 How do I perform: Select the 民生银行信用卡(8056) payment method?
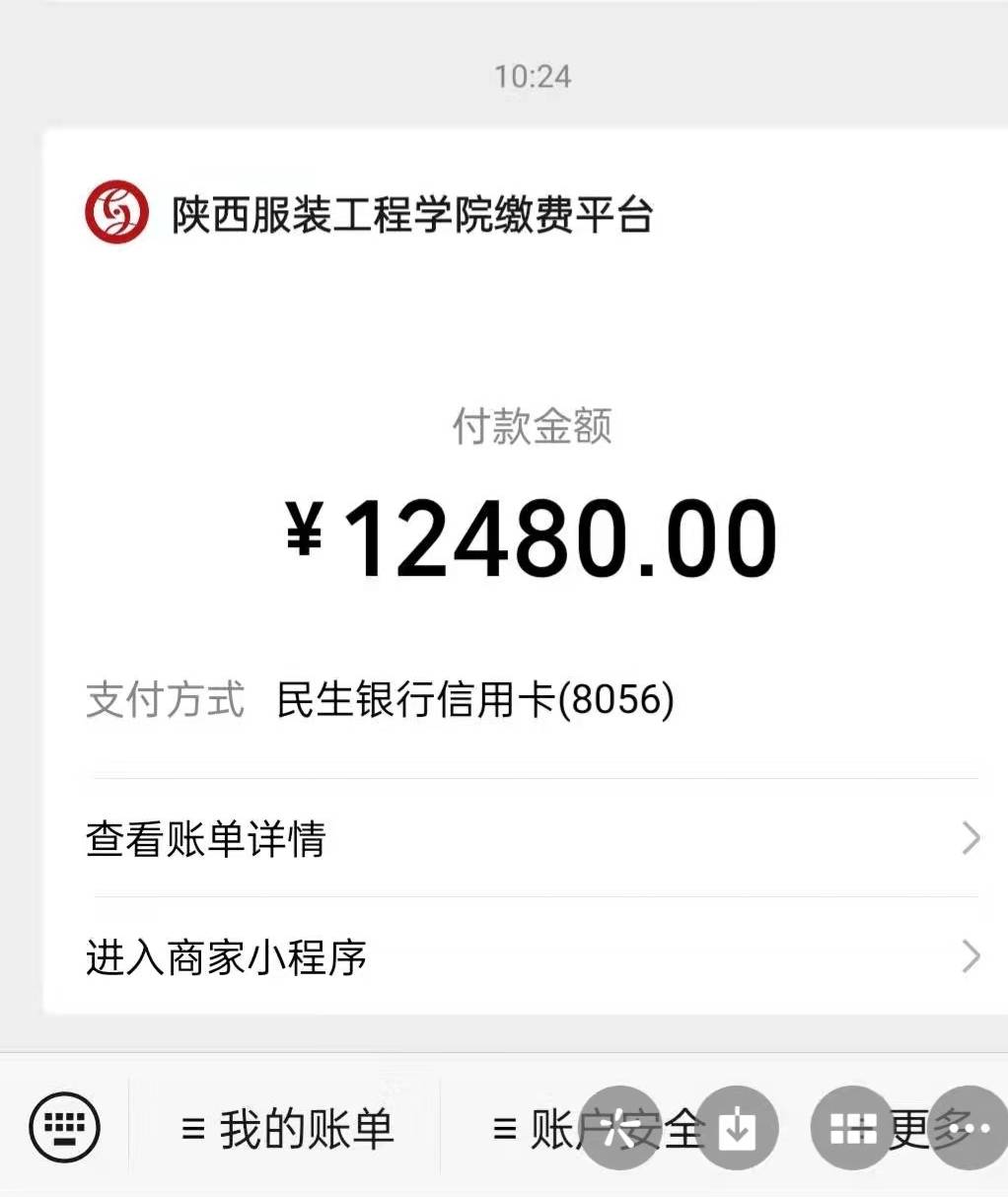[x=476, y=701]
